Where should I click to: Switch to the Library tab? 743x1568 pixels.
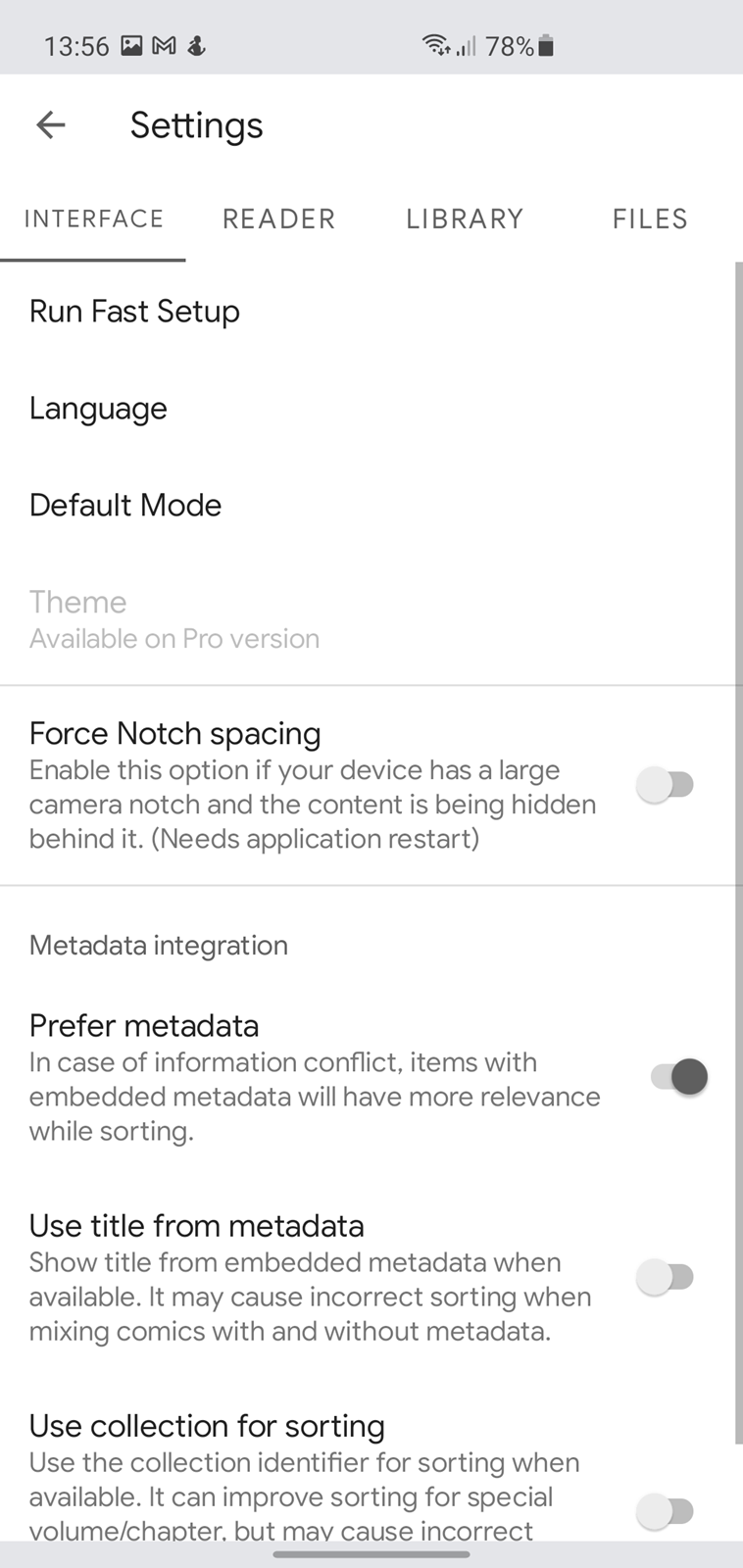pyautogui.click(x=465, y=219)
